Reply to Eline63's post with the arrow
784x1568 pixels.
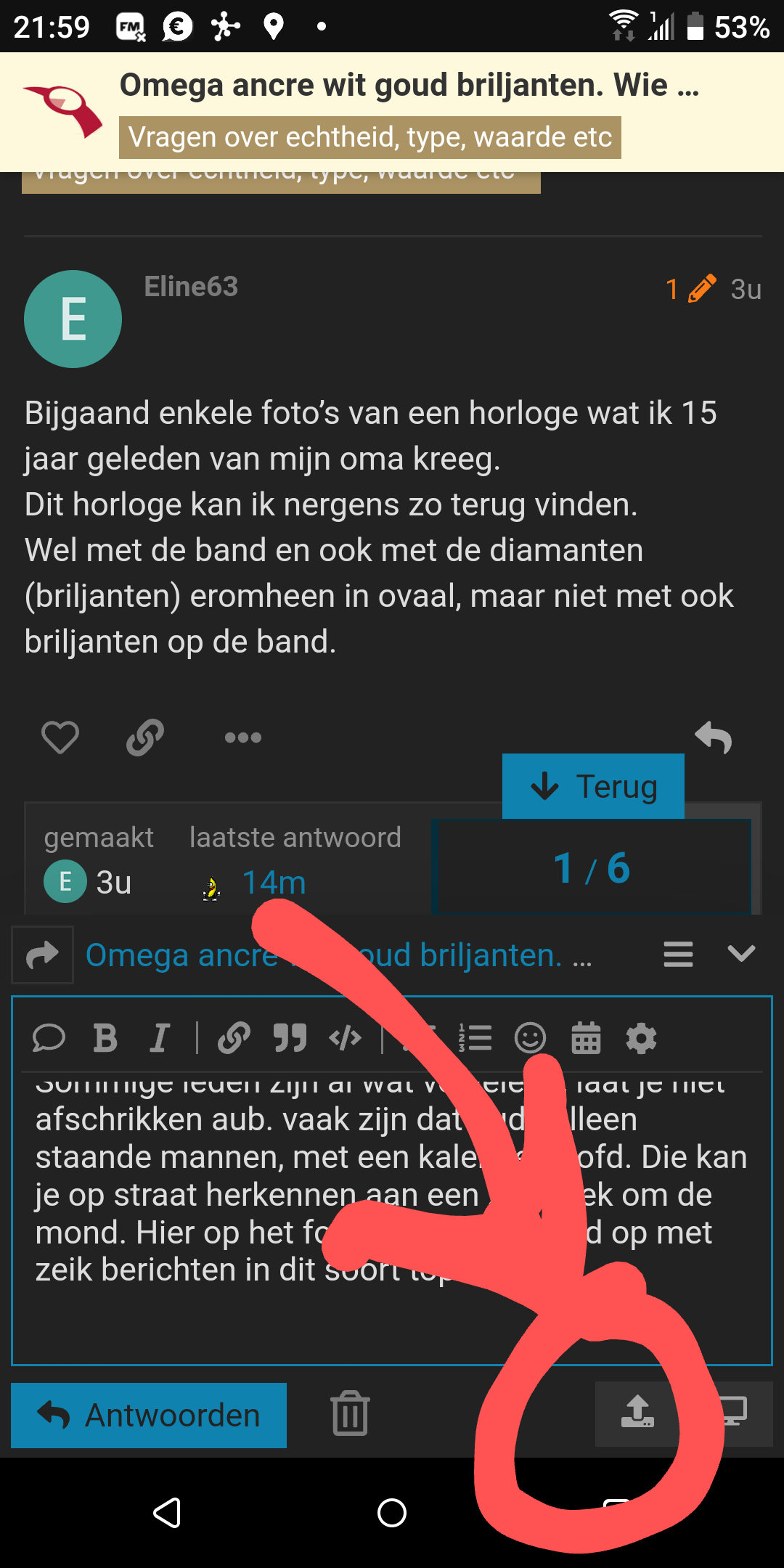[x=713, y=738]
